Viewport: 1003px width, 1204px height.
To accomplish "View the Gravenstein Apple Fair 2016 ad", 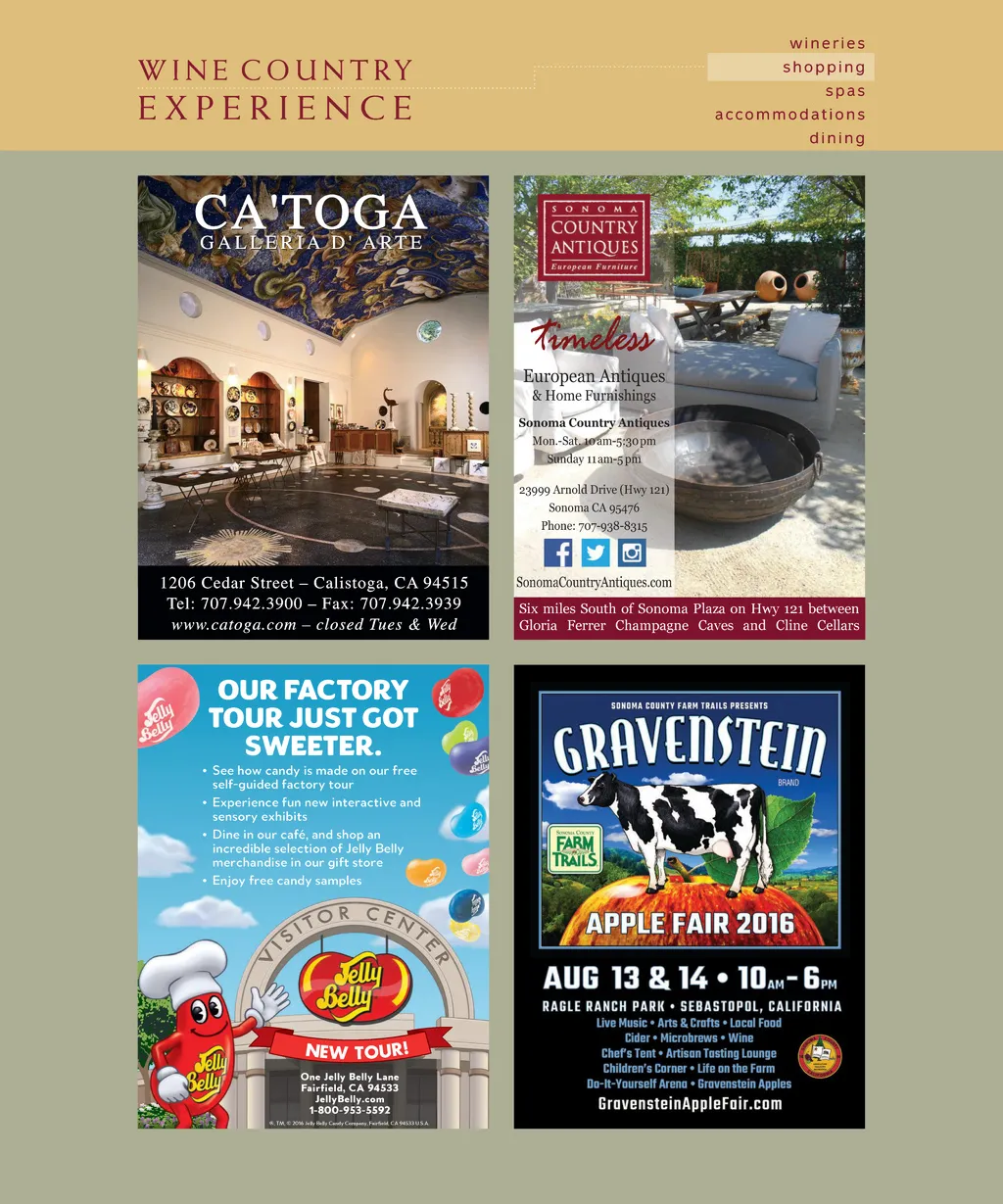I will click(690, 896).
